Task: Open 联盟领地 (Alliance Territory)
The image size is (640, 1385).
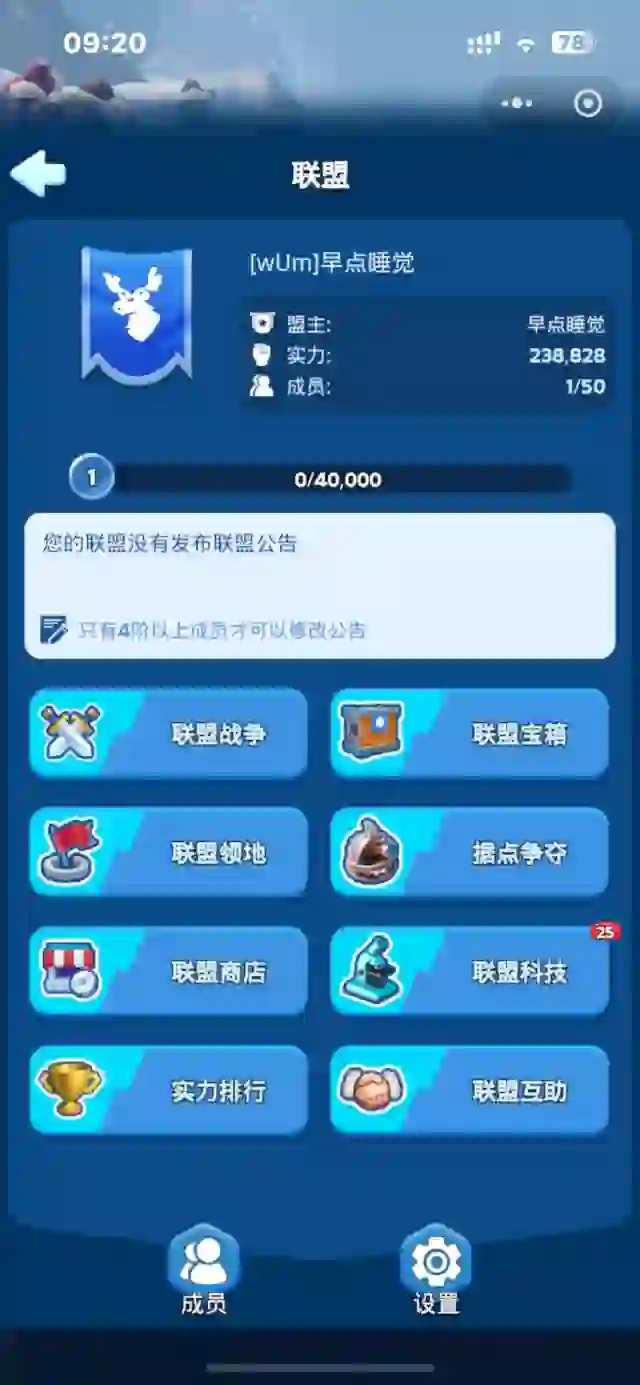Action: coord(168,852)
